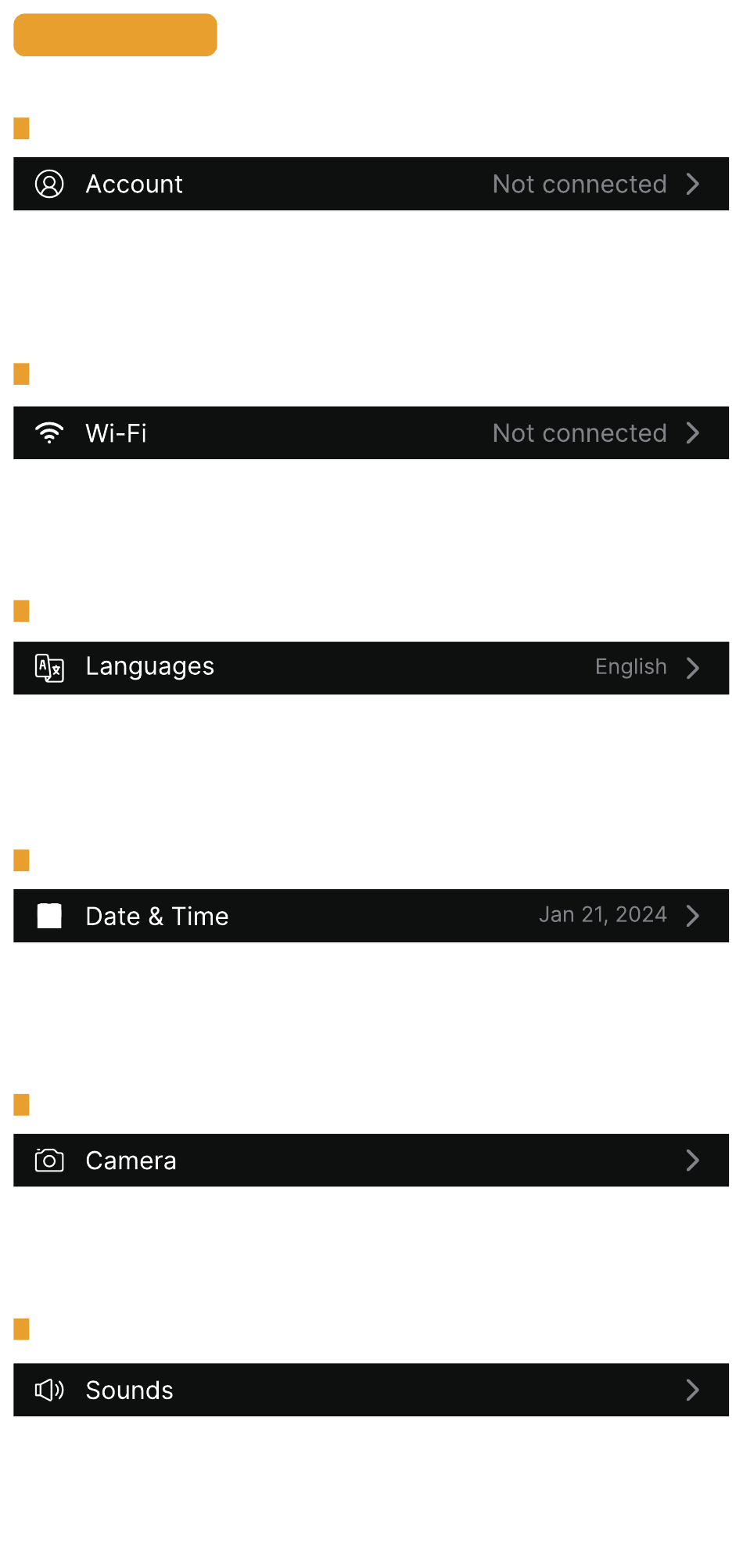Image resolution: width=743 pixels, height=1568 pixels.
Task: Open Sounds settings
Action: click(371, 1390)
